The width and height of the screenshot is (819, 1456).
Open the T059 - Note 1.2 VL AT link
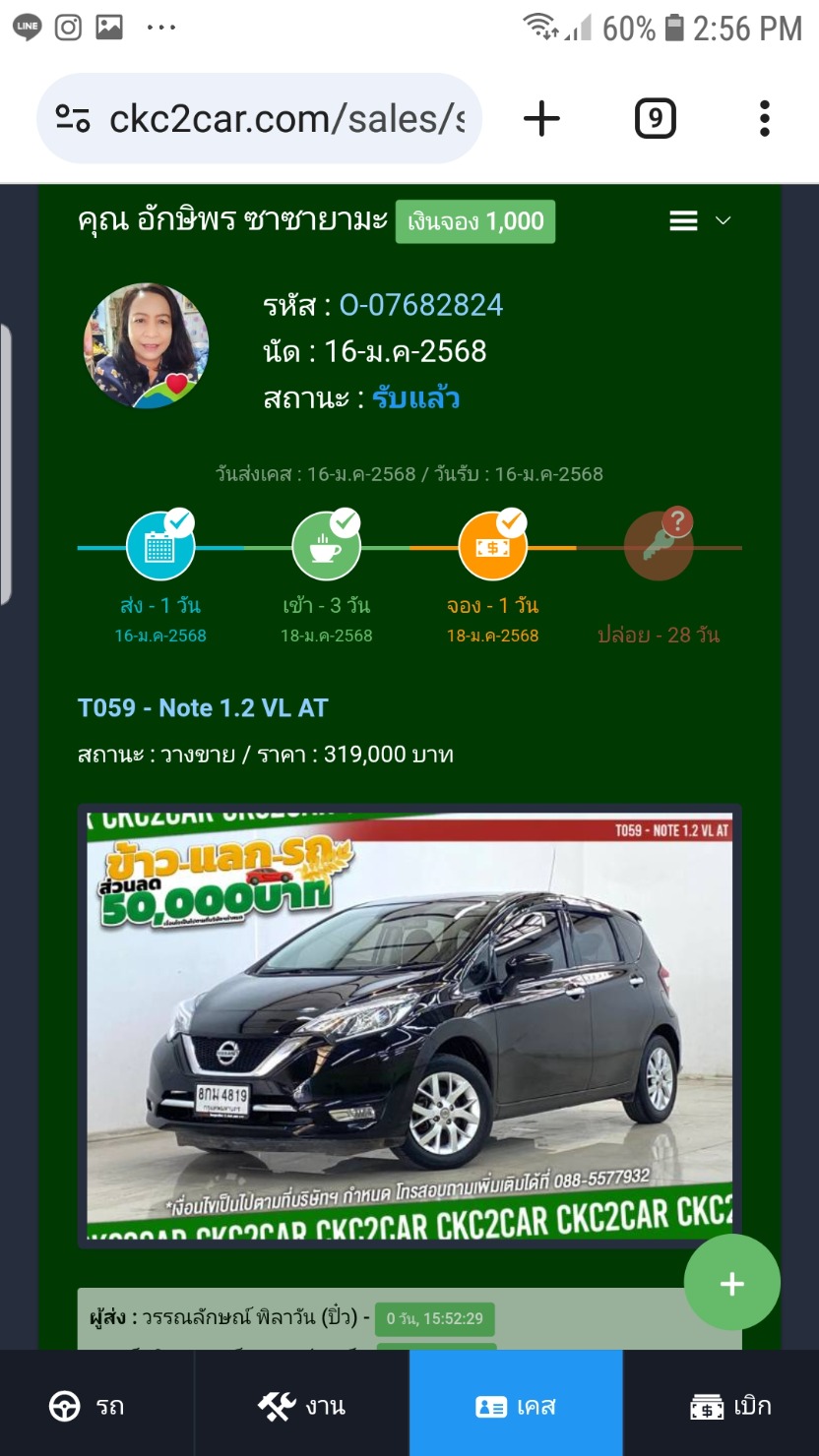click(x=203, y=708)
